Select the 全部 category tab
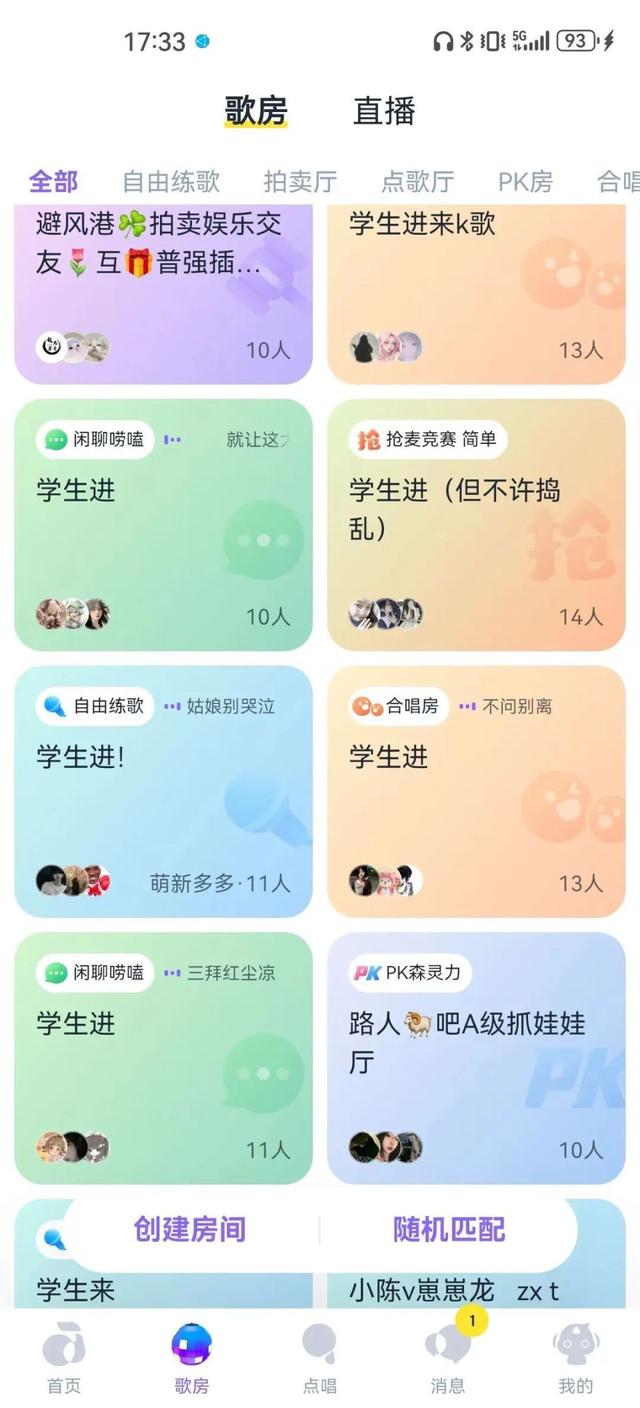Image resolution: width=640 pixels, height=1408 pixels. point(53,182)
